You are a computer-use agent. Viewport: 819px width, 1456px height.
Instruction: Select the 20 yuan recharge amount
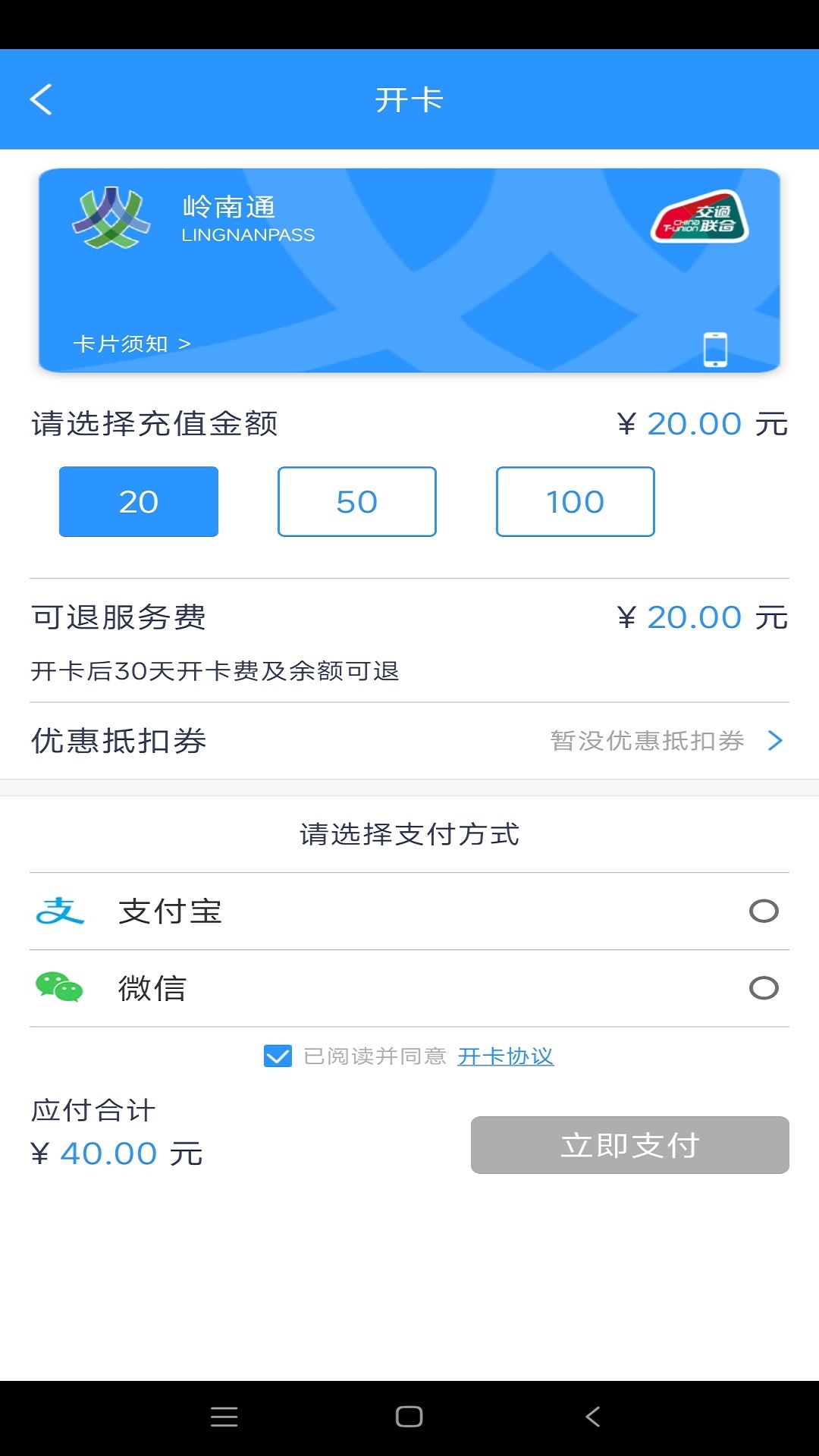click(x=139, y=502)
